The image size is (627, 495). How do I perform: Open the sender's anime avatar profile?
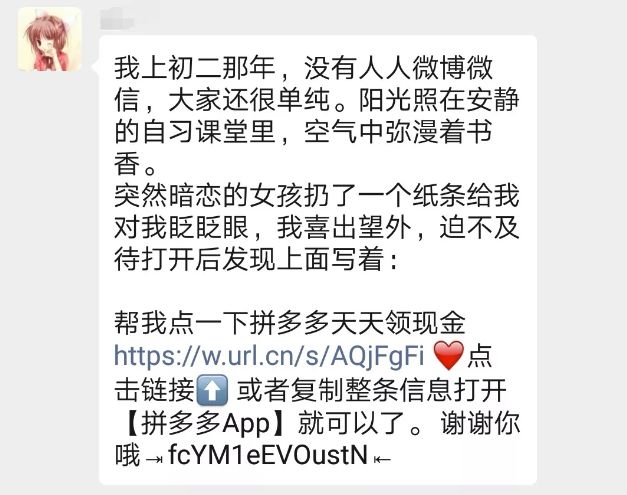pyautogui.click(x=47, y=40)
